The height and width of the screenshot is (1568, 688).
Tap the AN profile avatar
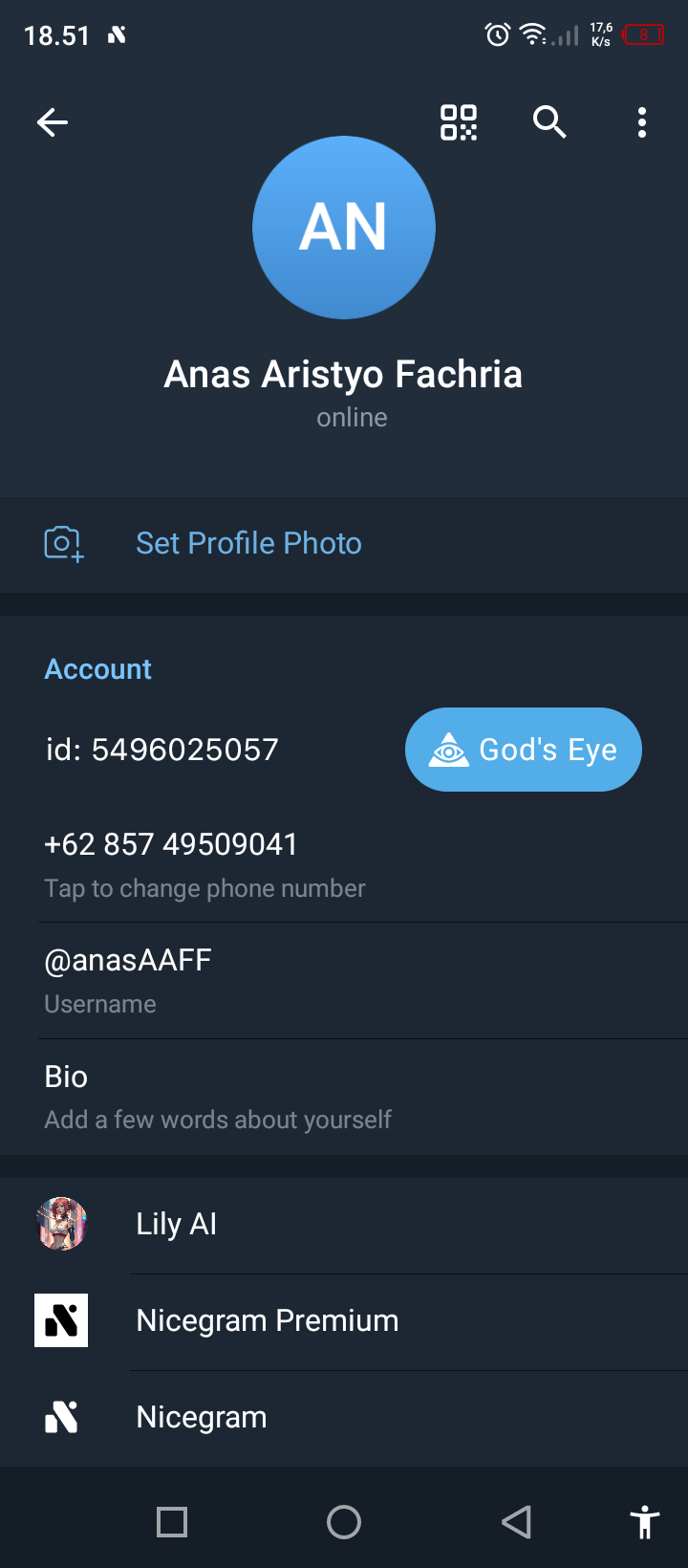click(344, 228)
